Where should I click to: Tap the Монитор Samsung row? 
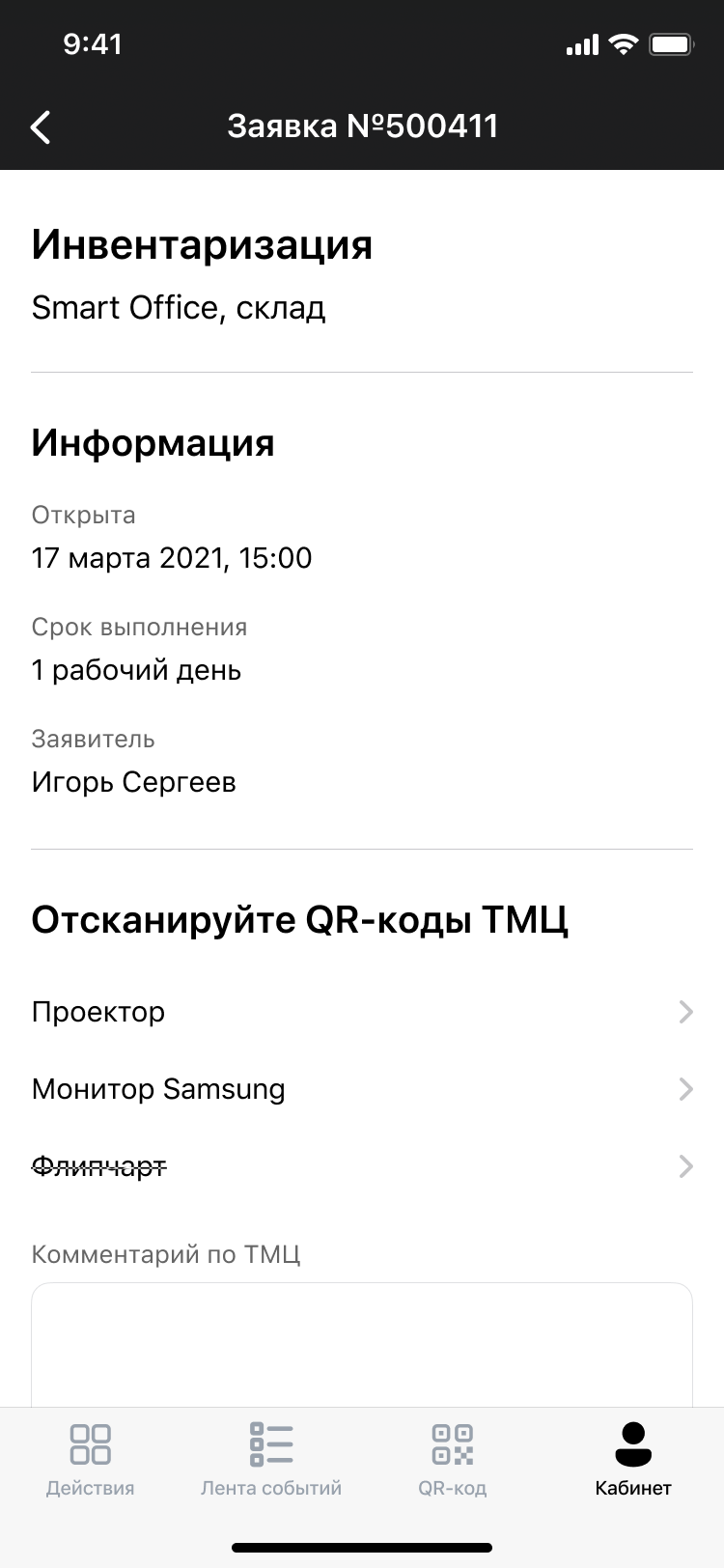click(158, 1089)
